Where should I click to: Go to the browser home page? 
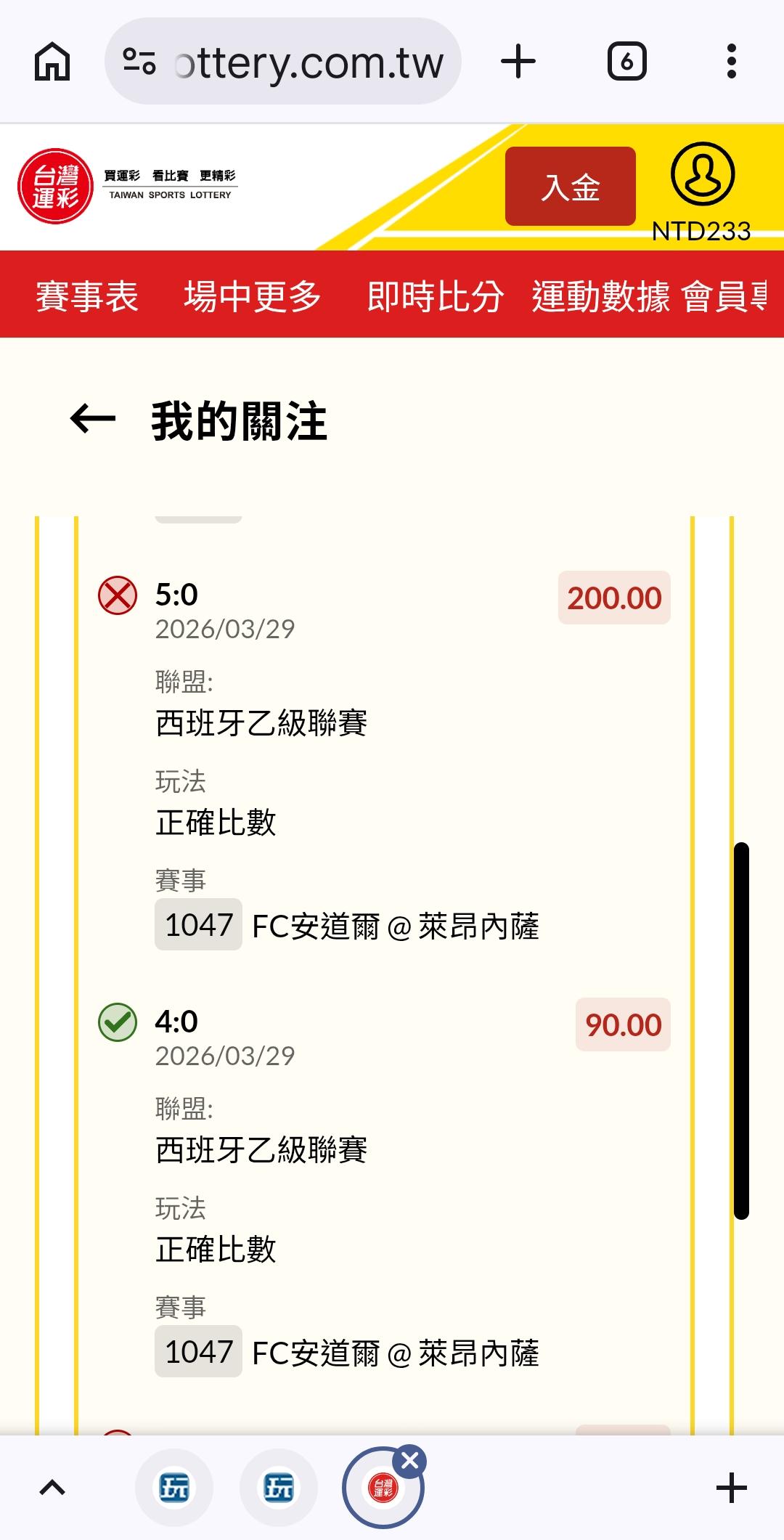pyautogui.click(x=53, y=61)
